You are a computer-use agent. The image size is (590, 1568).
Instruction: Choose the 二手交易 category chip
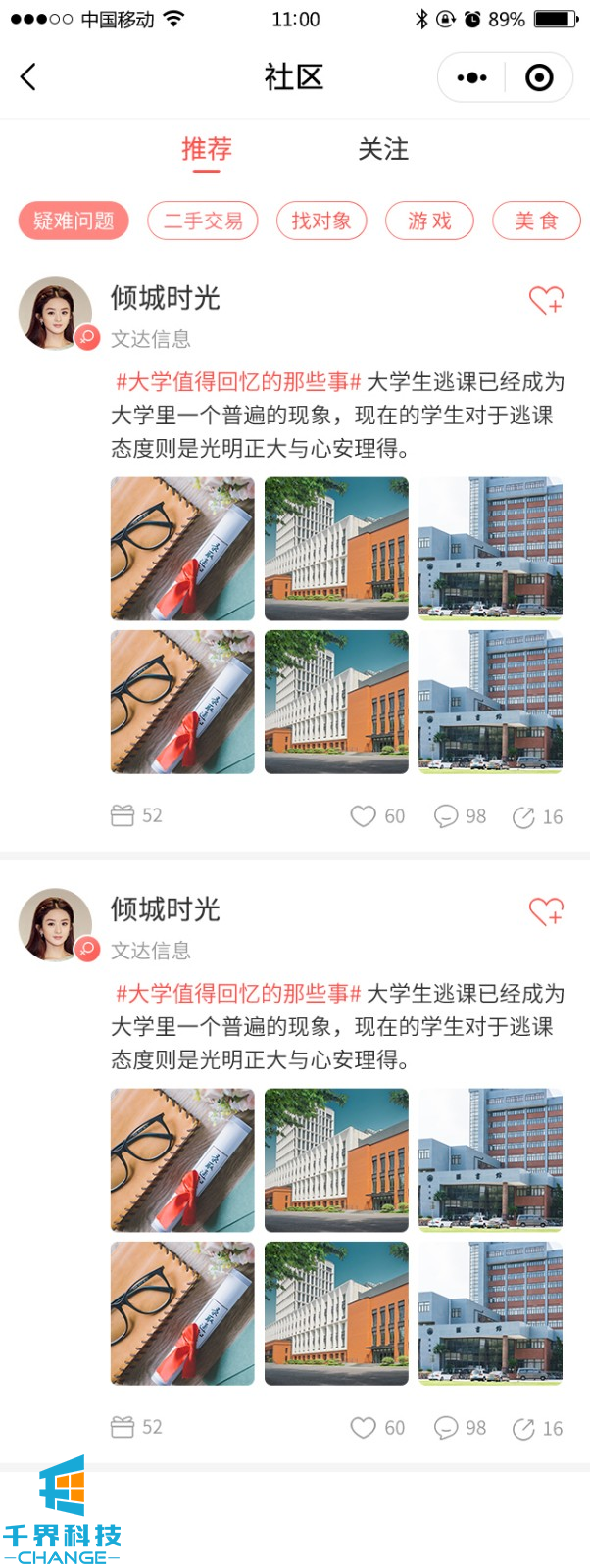203,220
